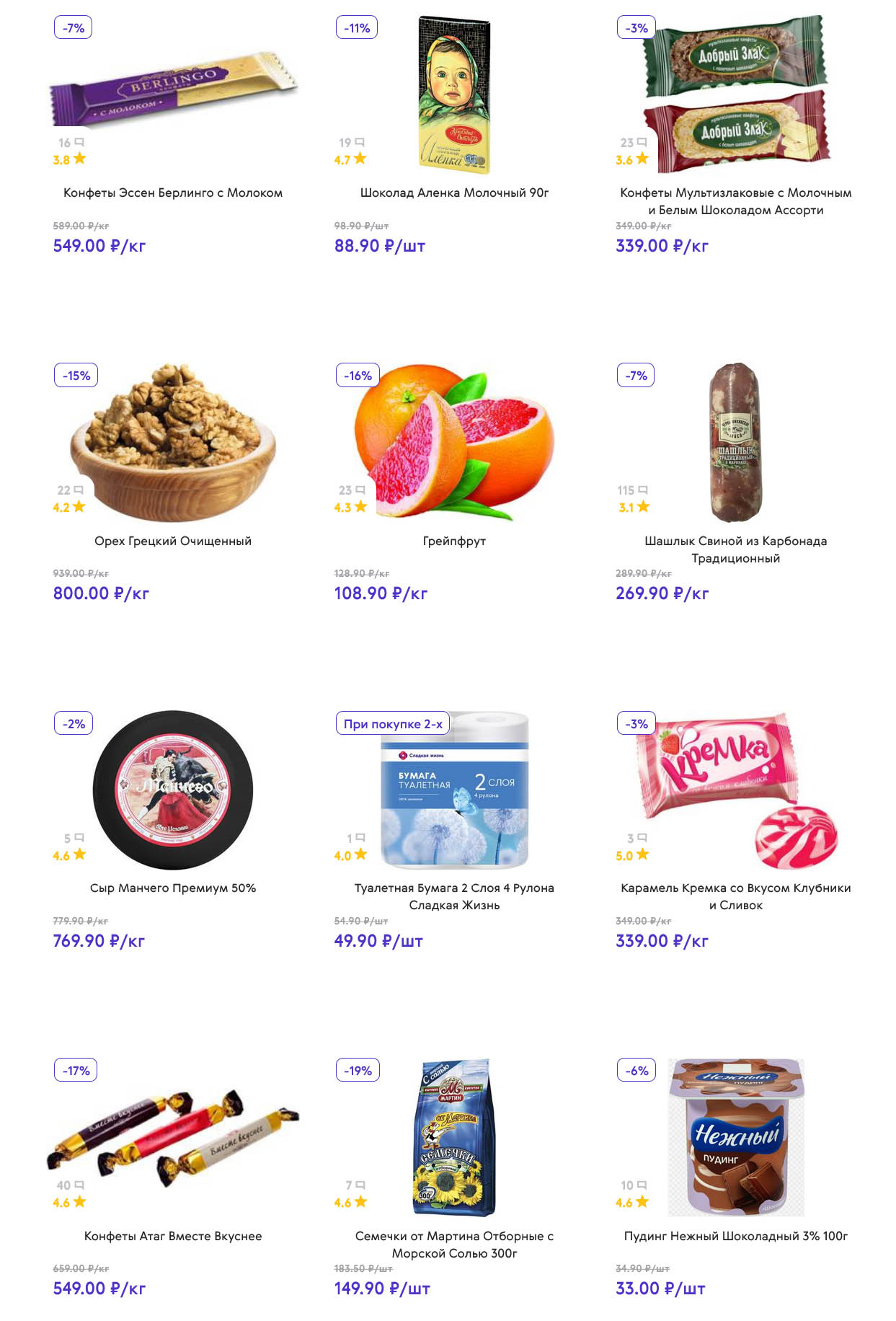Open Конфеты Мультизлаковые Ассорти product card
Screen dimensions: 896x1321
(735, 201)
